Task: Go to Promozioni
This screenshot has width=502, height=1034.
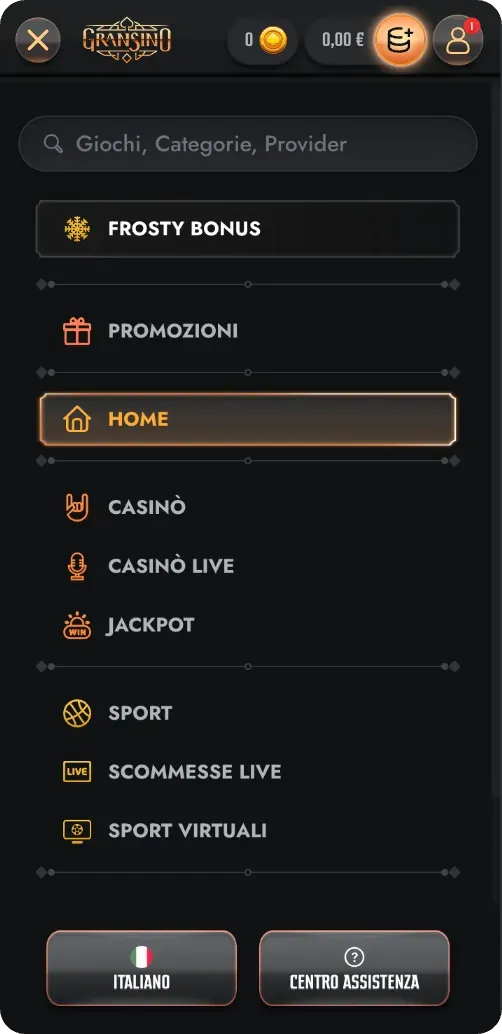Action: [x=248, y=331]
